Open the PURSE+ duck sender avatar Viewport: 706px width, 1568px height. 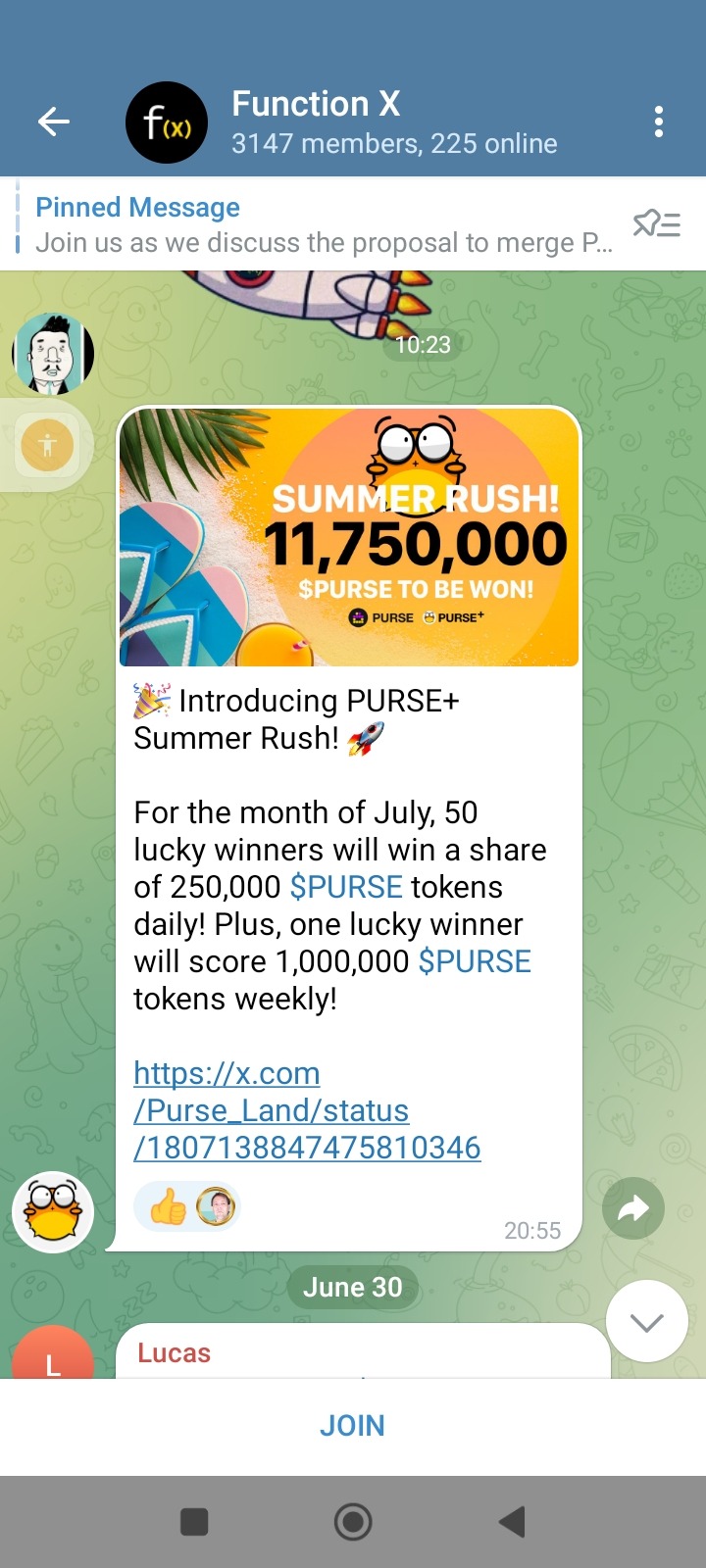(53, 1211)
